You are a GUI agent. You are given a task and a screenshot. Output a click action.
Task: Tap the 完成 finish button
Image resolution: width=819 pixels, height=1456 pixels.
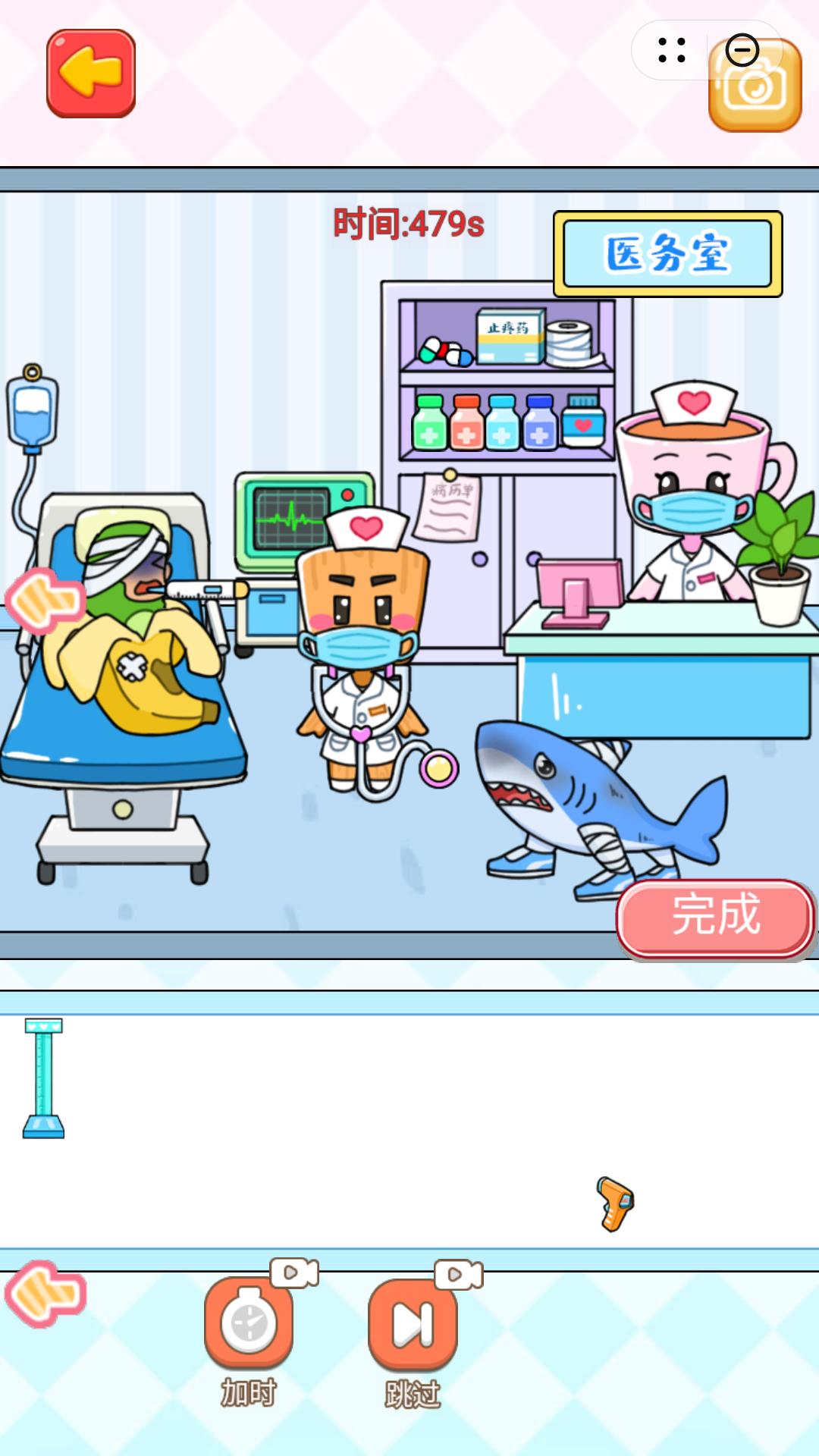(x=715, y=916)
